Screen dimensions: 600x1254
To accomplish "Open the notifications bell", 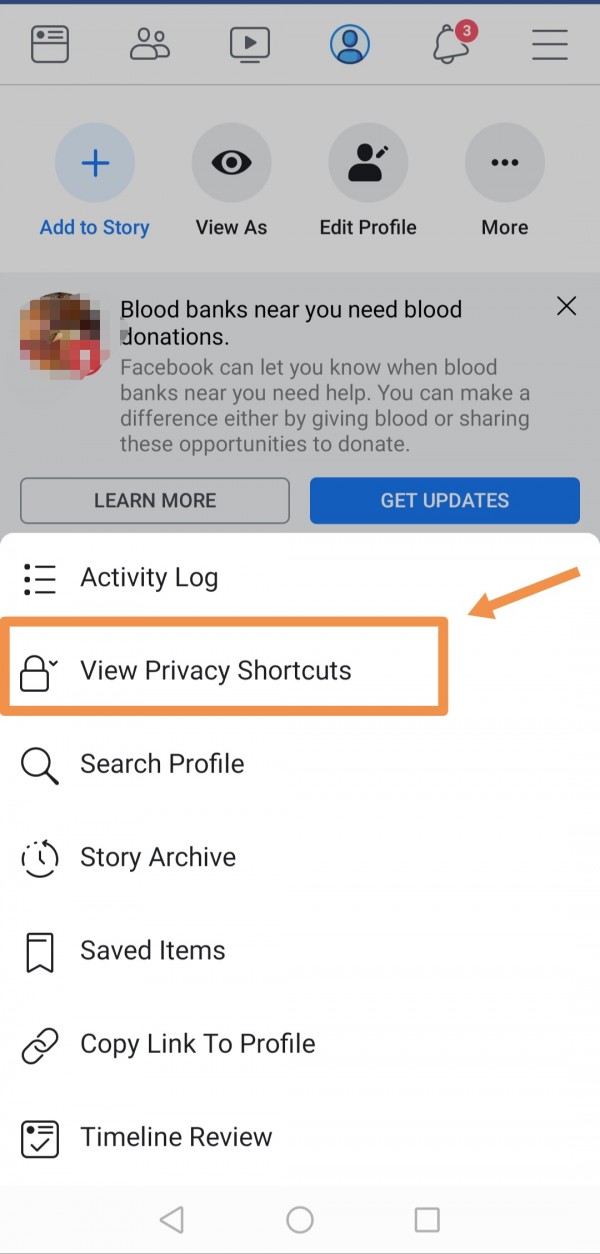I will [452, 45].
